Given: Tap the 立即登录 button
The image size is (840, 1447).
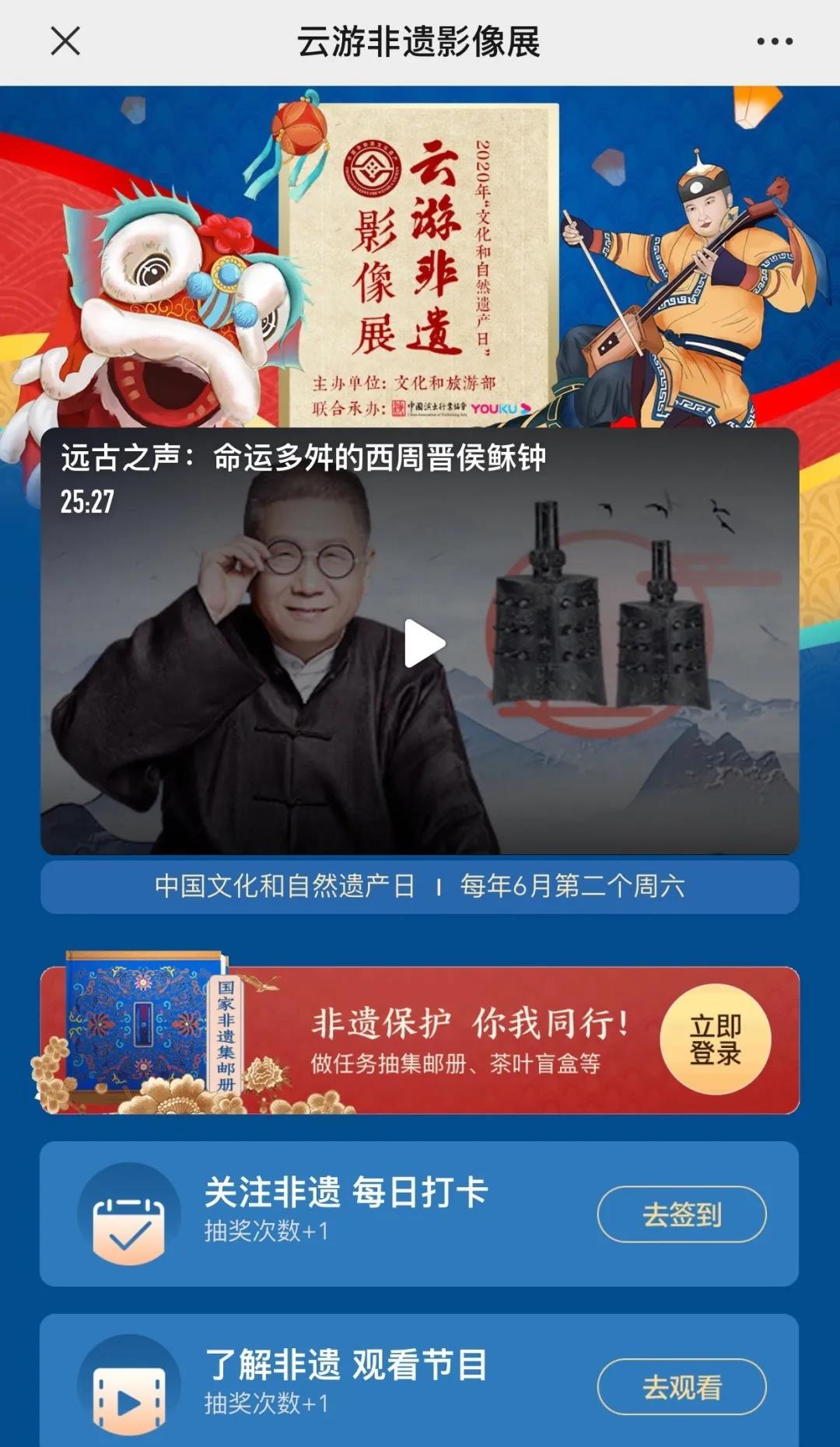Looking at the screenshot, I should (715, 1039).
